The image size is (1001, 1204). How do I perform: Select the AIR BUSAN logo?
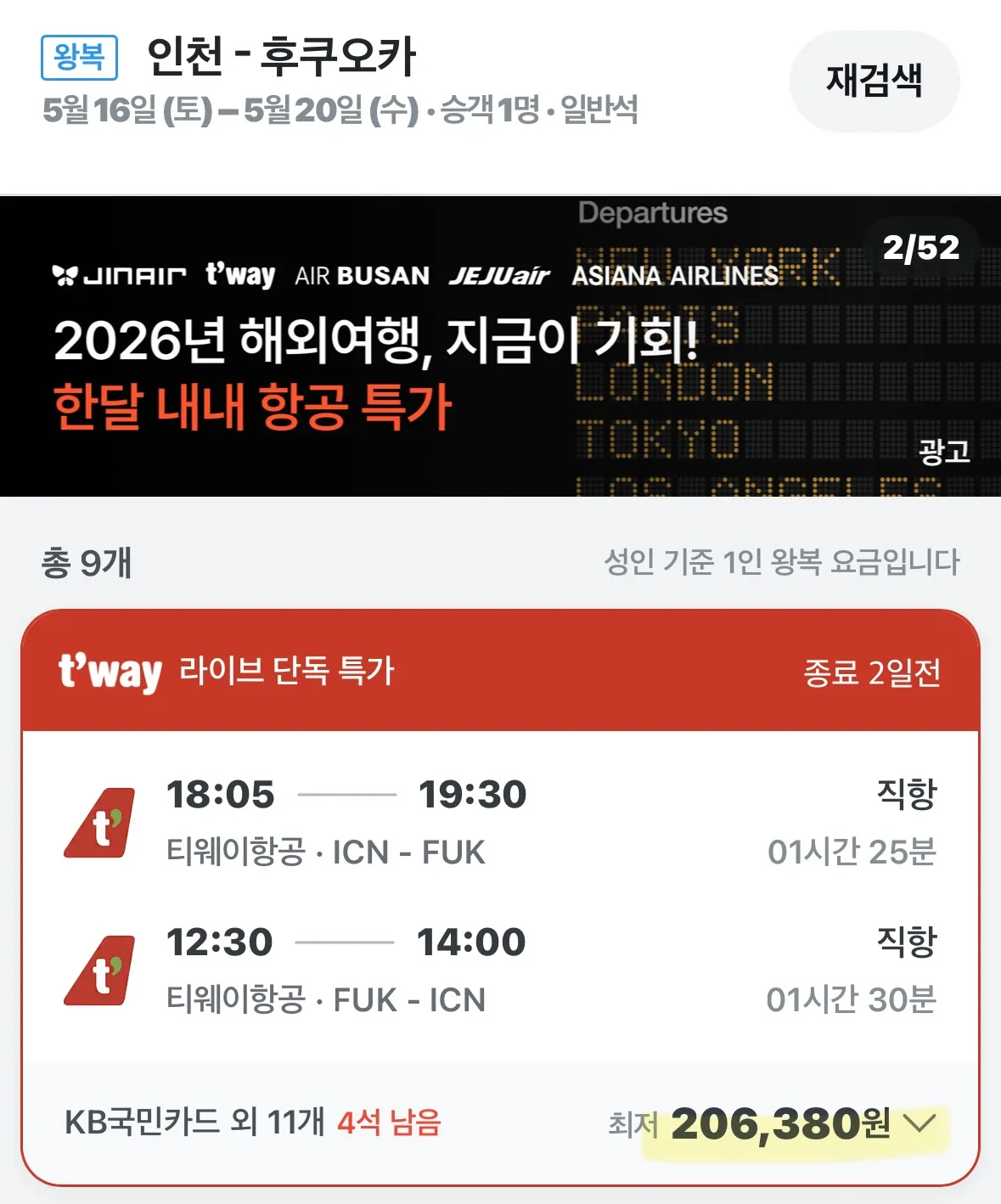pos(360,274)
